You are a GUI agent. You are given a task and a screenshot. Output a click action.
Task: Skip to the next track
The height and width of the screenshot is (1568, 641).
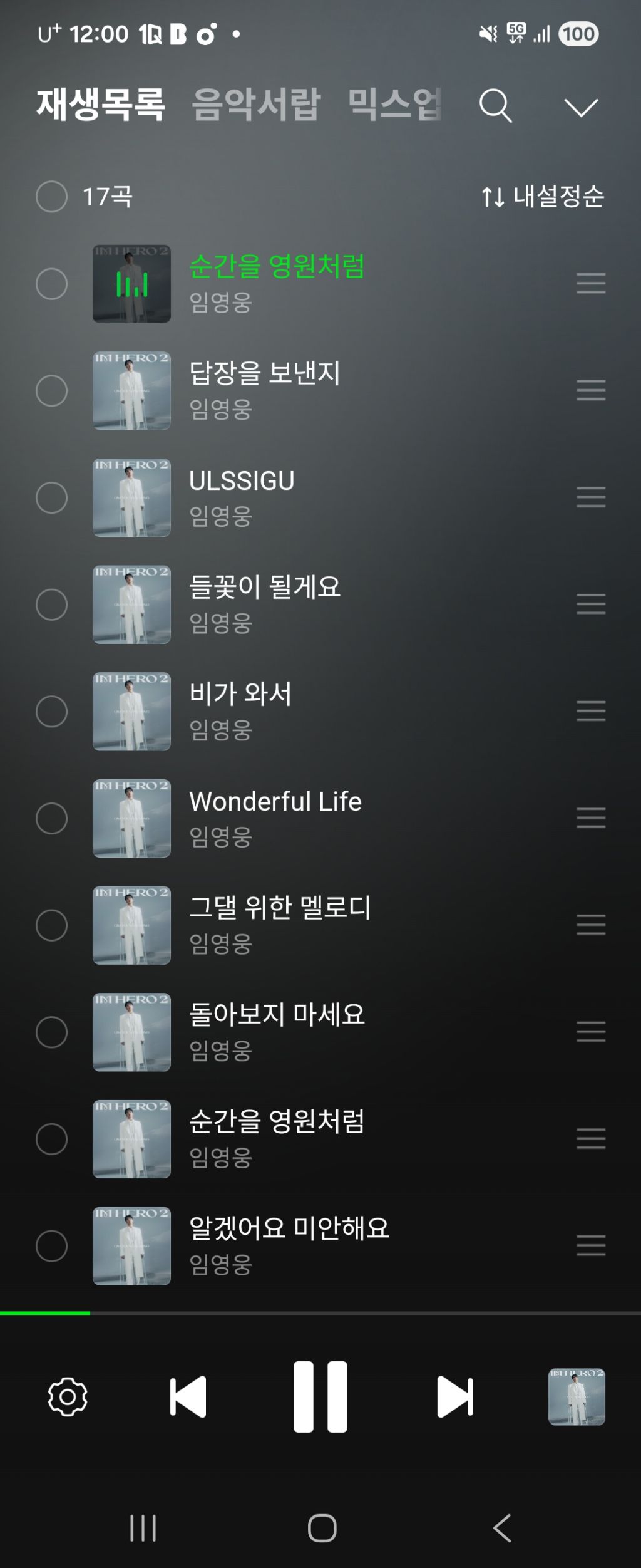click(454, 1396)
